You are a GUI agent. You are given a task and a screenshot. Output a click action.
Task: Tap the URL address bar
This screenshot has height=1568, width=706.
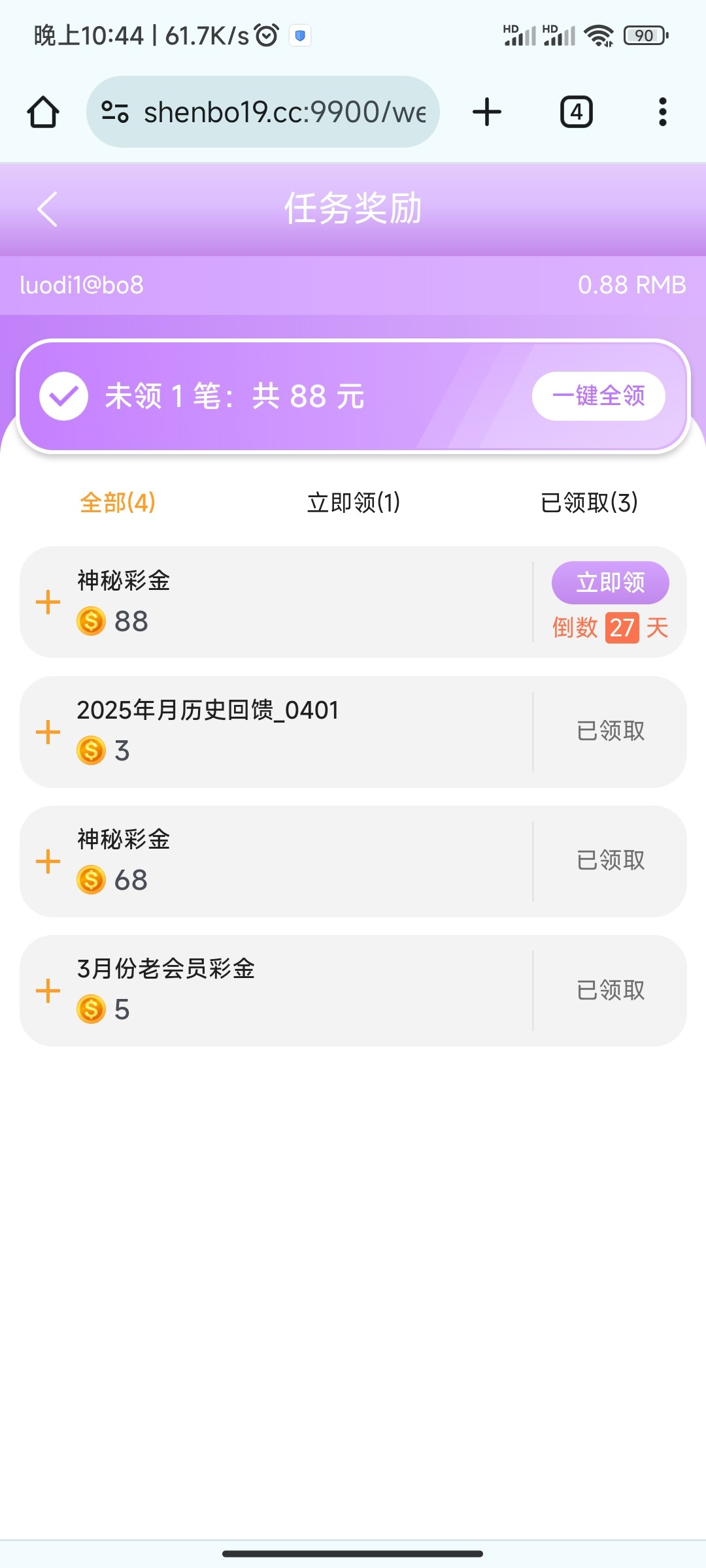[x=263, y=112]
